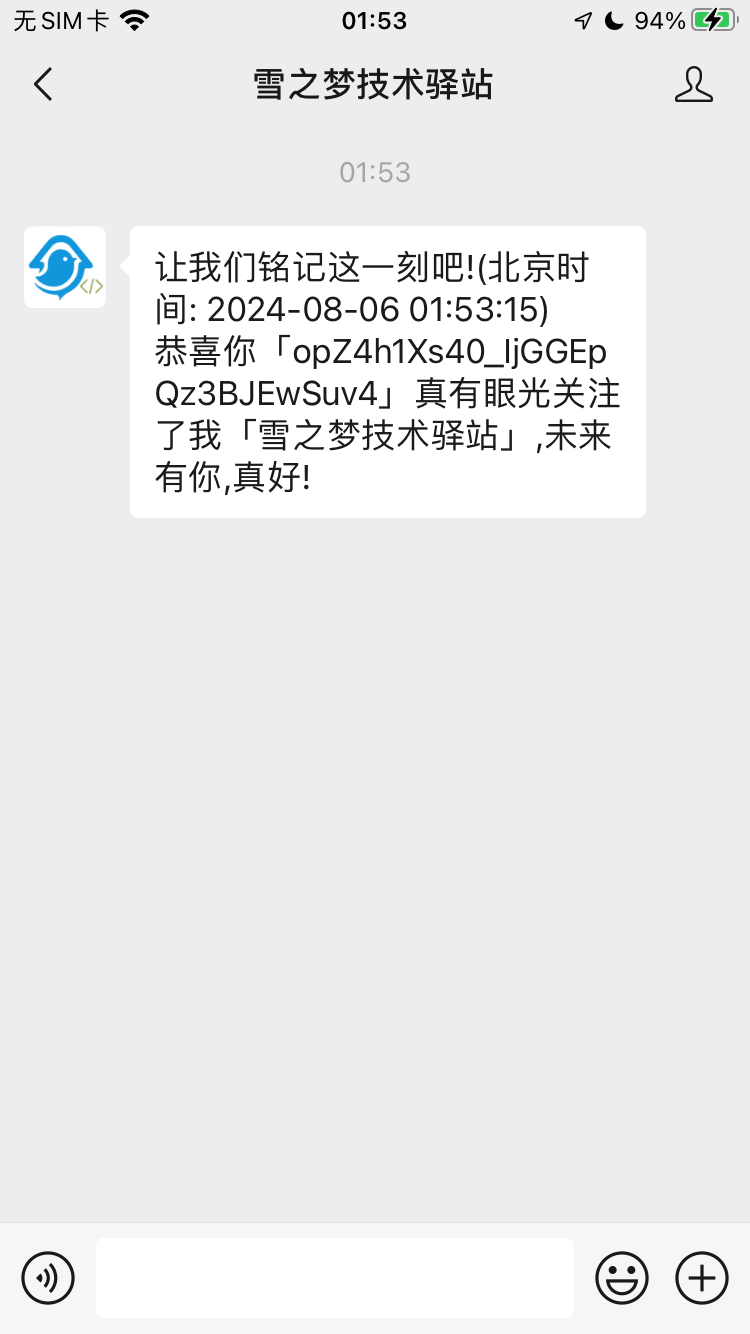Tap the 雪之梦技术驿站 avatar

[65, 267]
